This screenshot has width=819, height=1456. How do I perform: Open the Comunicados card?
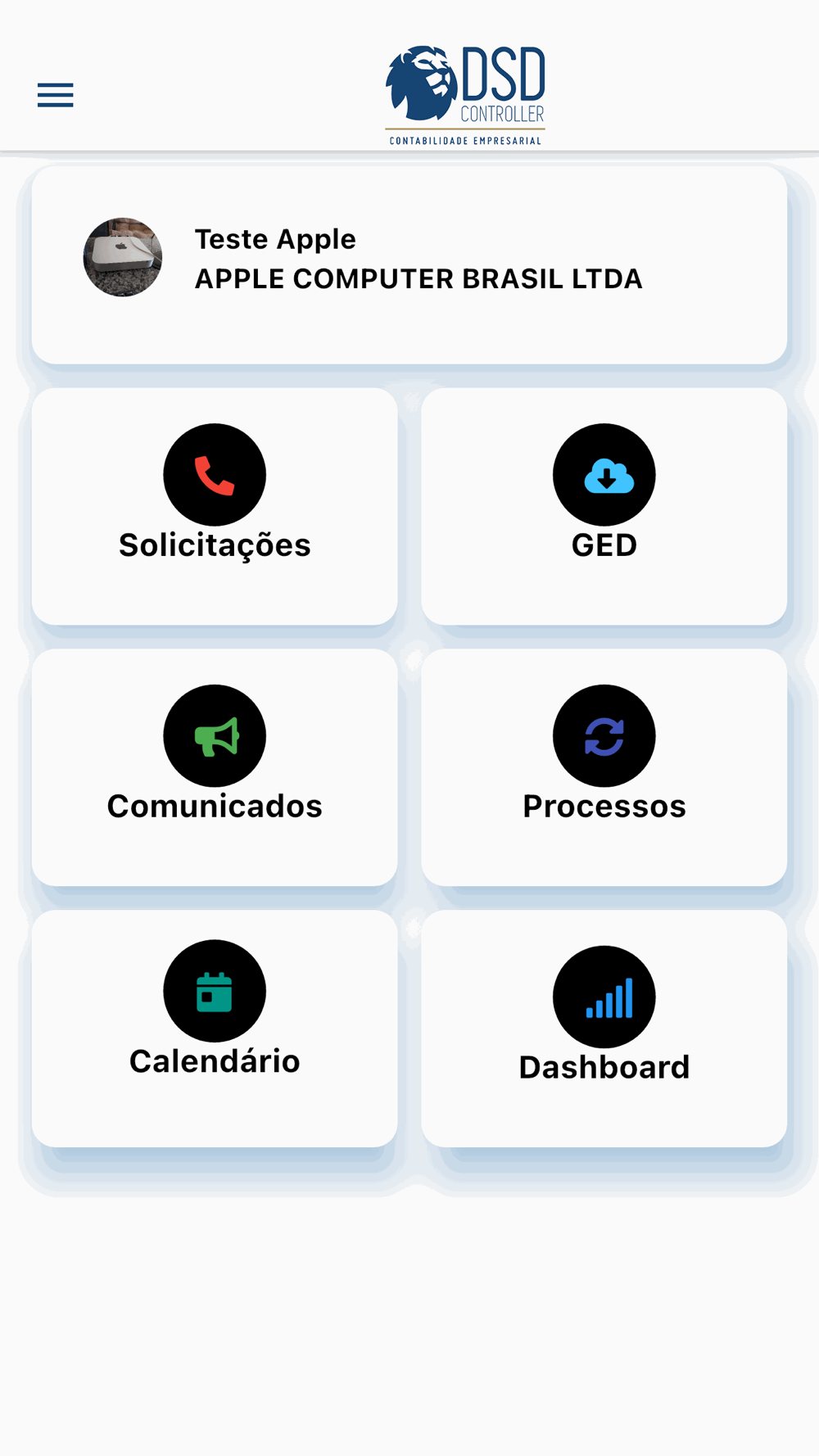(215, 767)
